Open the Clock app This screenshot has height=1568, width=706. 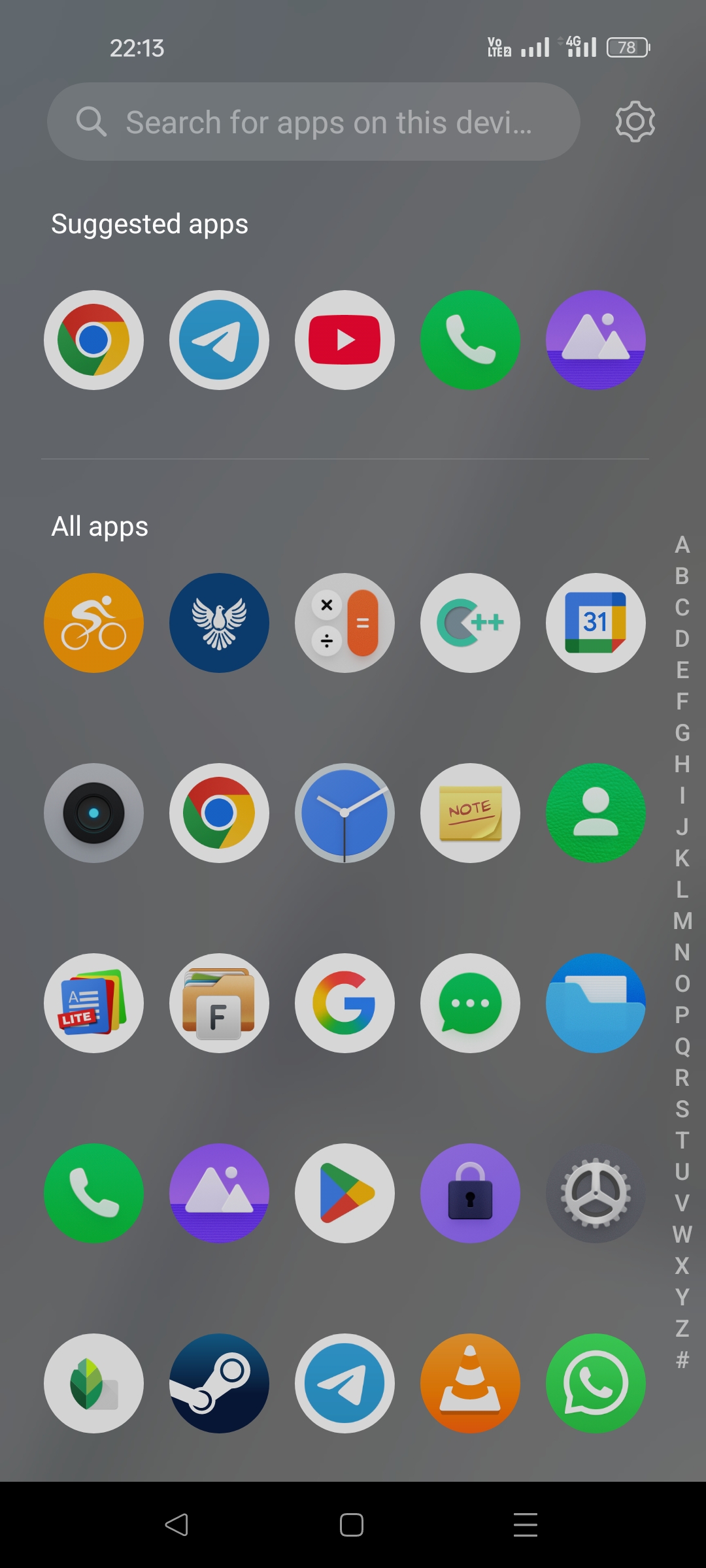[x=345, y=813]
